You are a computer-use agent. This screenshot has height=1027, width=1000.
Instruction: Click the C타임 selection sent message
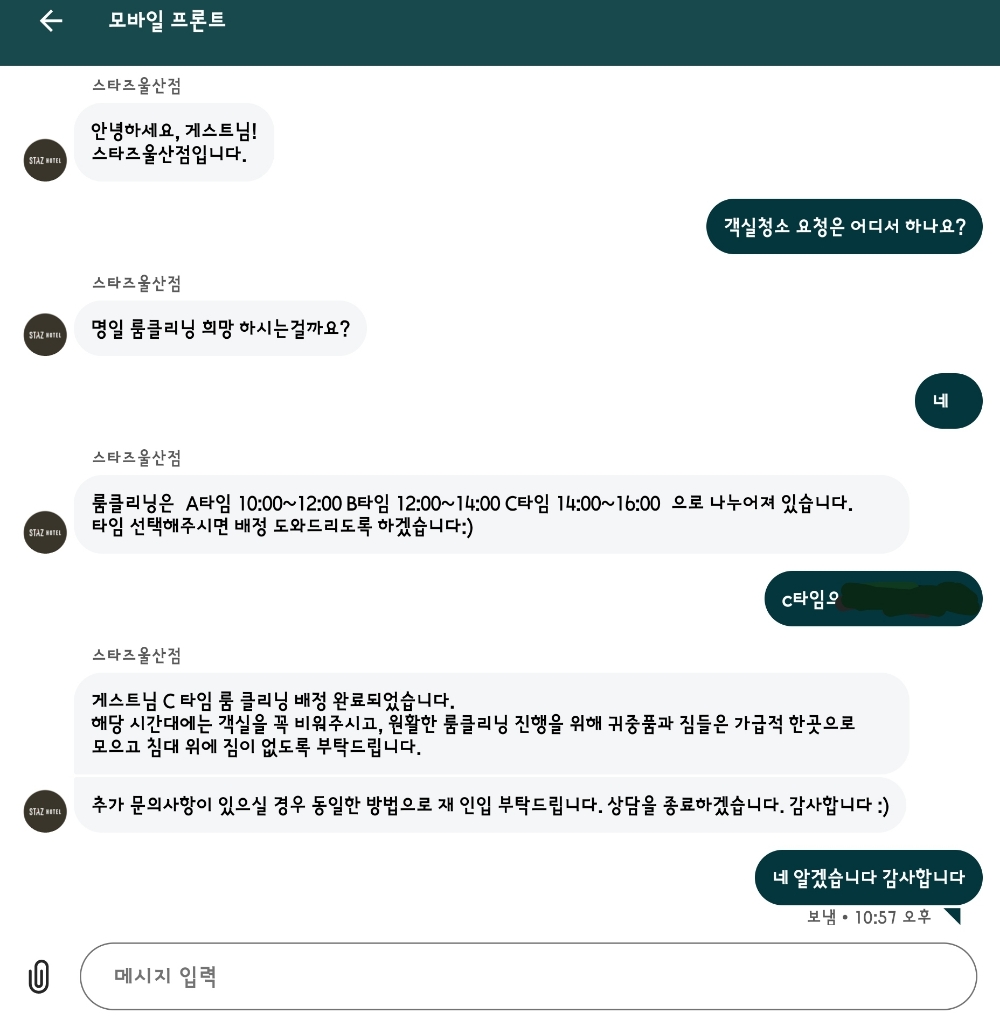(x=872, y=599)
